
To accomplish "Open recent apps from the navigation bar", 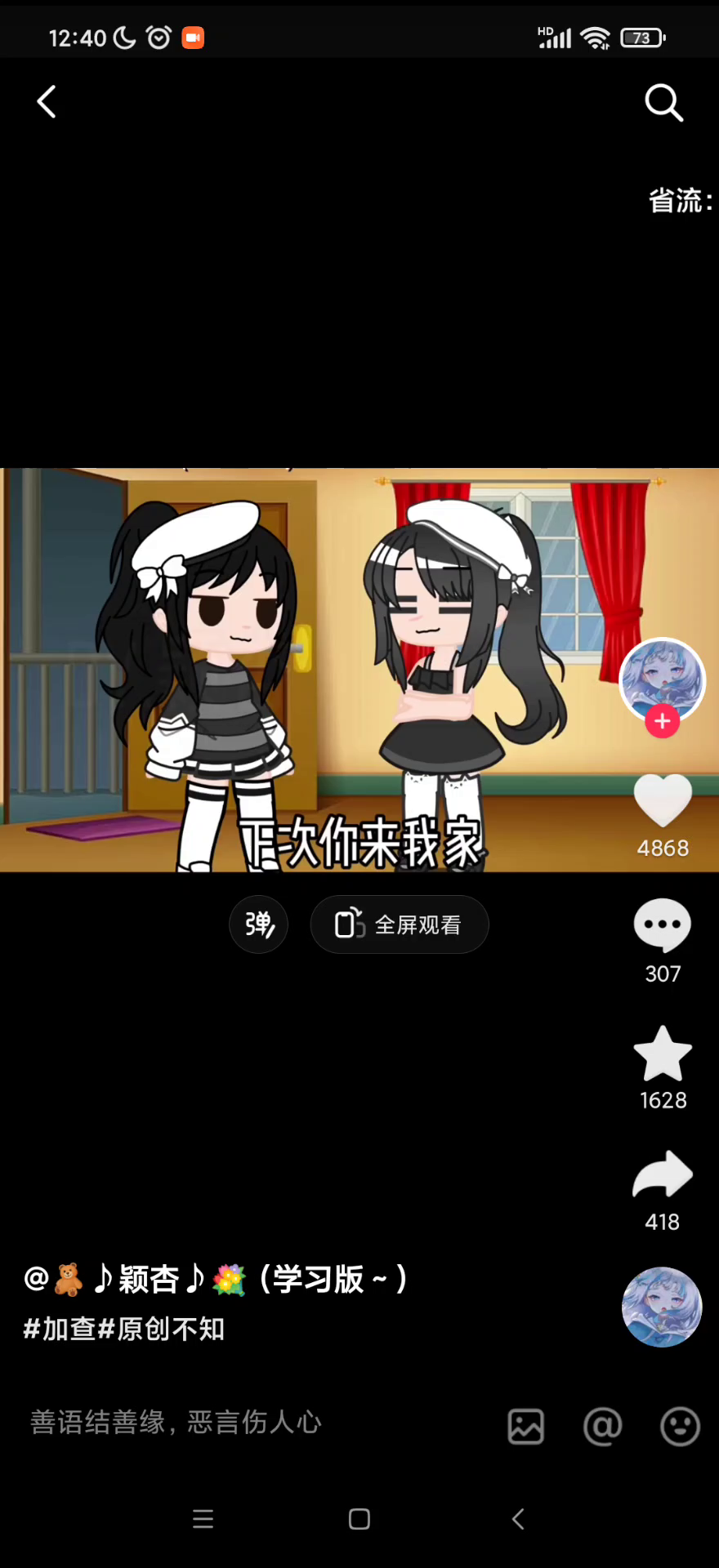I will coord(203,1519).
